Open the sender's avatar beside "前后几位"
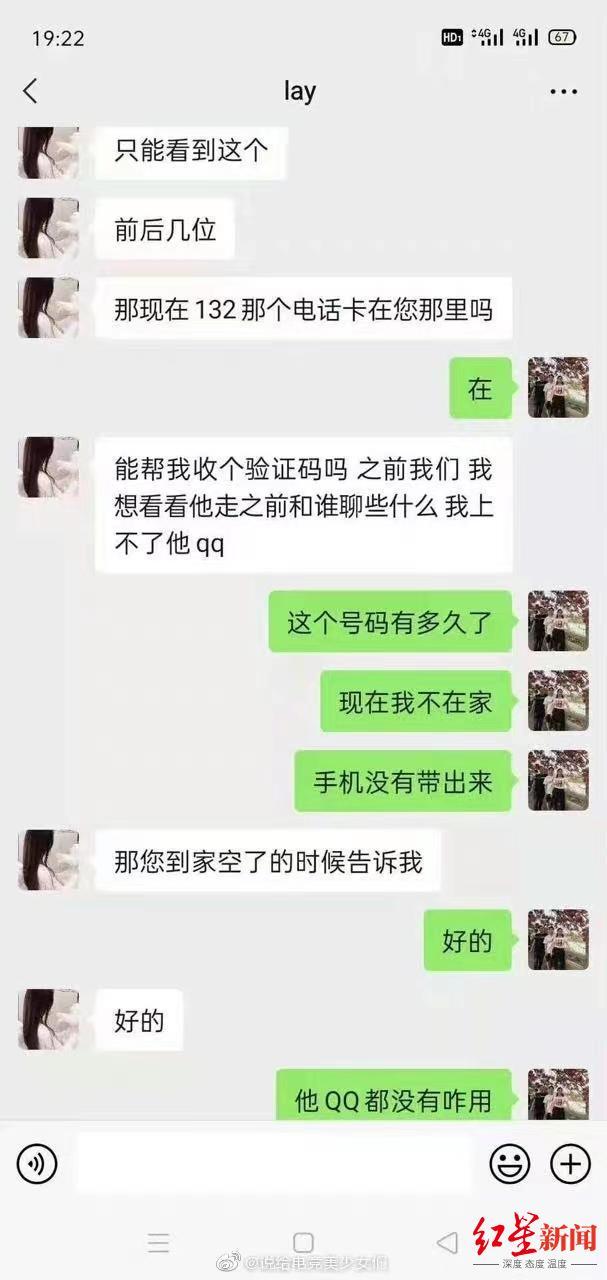The height and width of the screenshot is (1280, 607). [48, 228]
